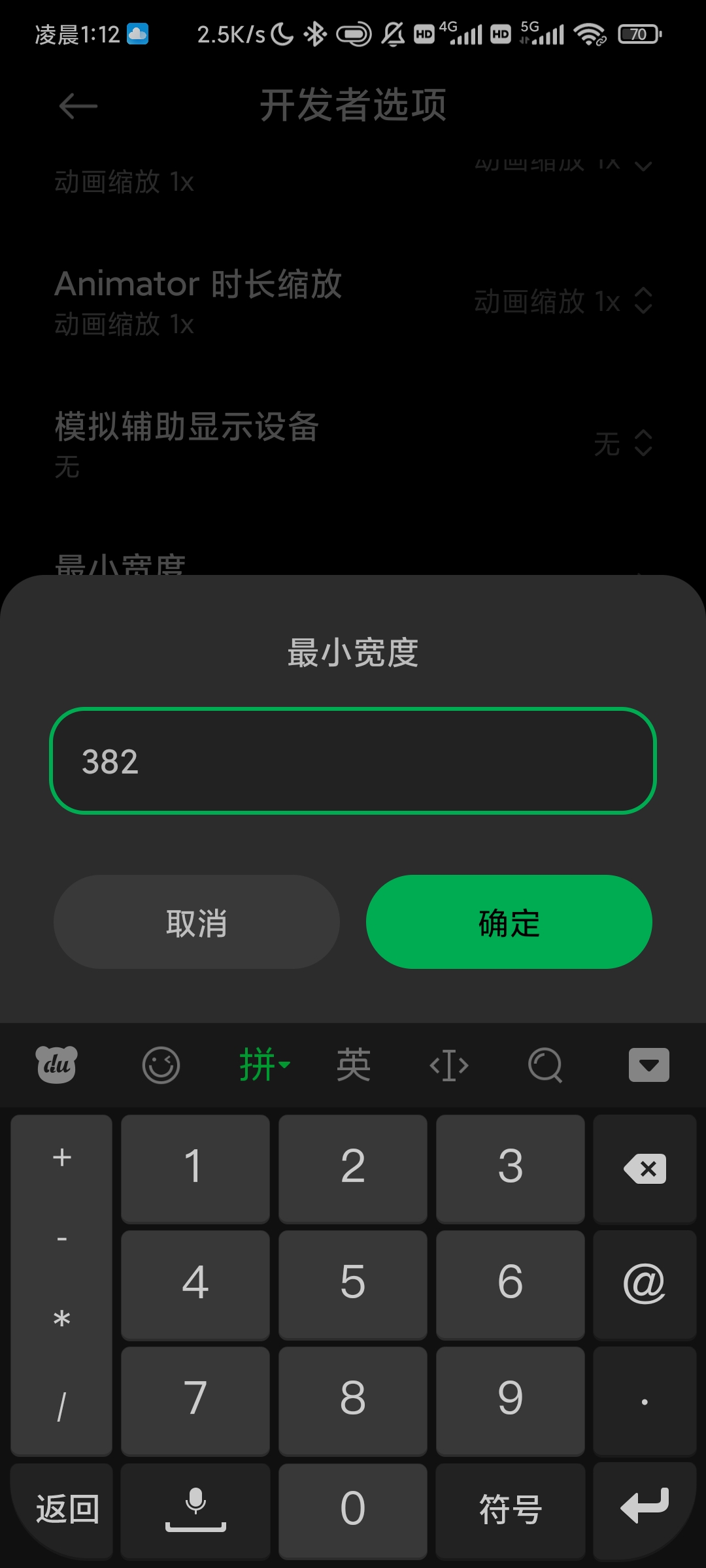706x1568 pixels.
Task: Type the @ symbol key
Action: tap(645, 1283)
